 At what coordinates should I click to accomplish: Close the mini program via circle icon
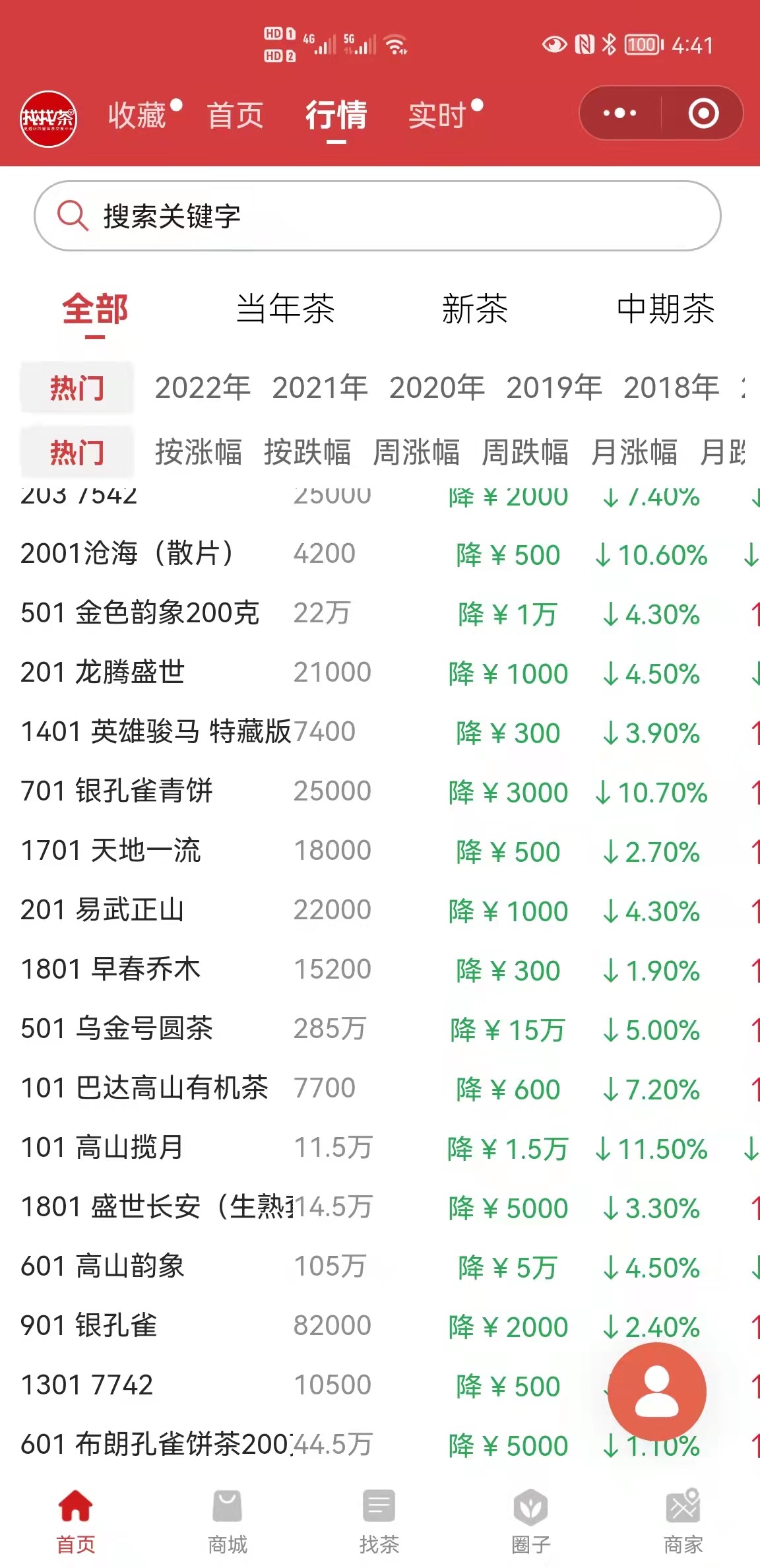coord(703,114)
